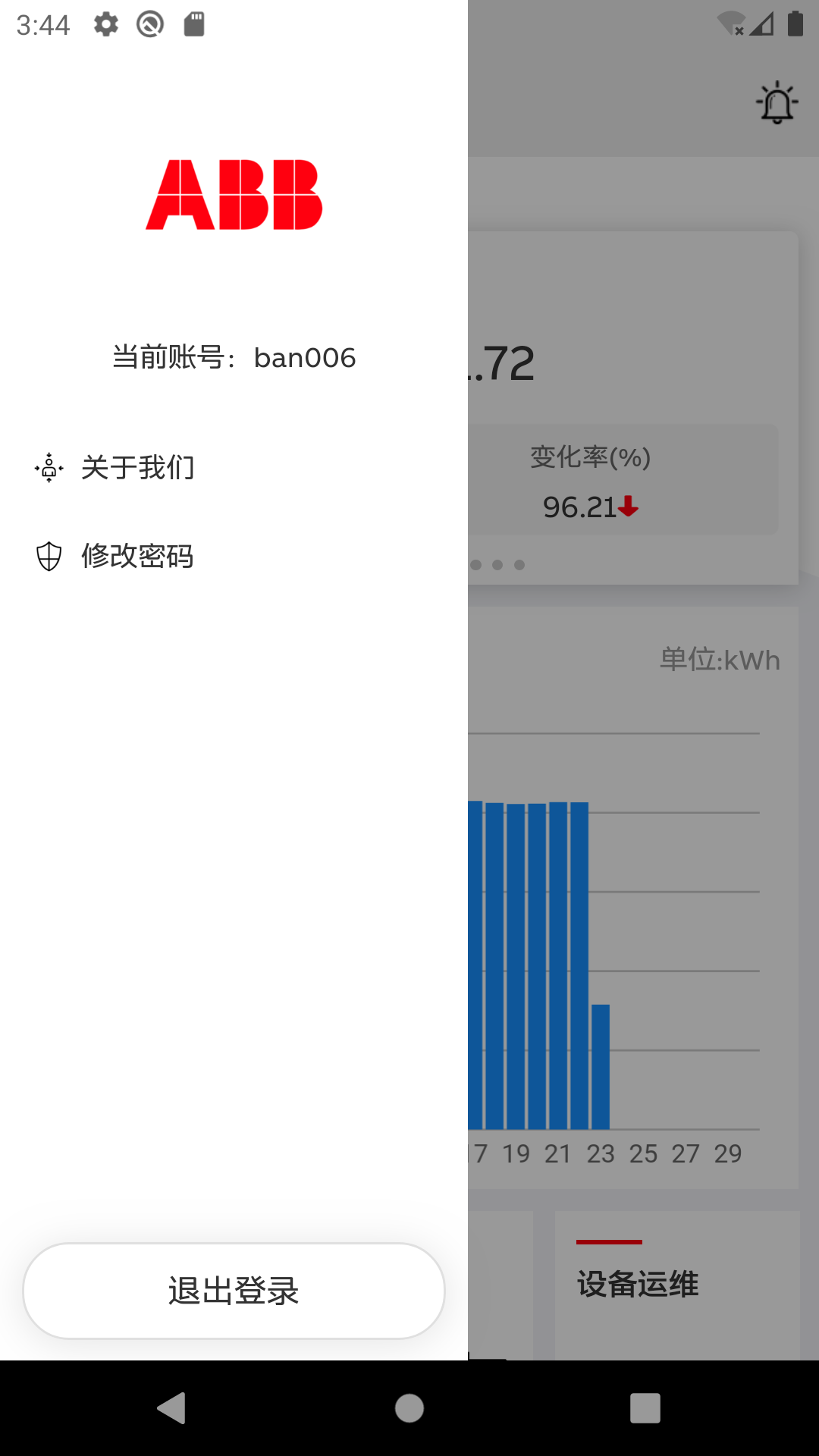Select the 关于我们 person icon
This screenshot has height=1456, width=819.
pyautogui.click(x=49, y=468)
